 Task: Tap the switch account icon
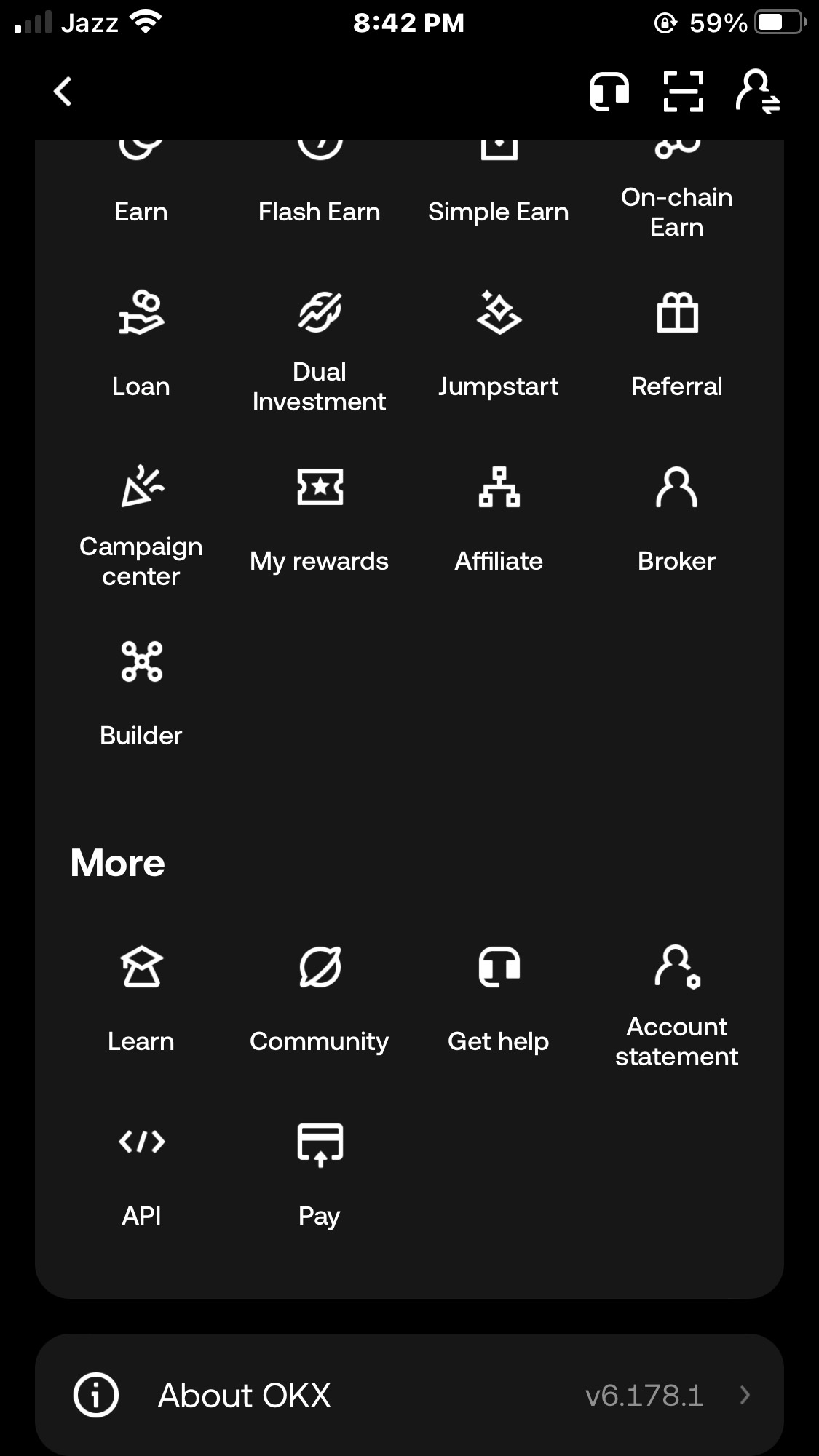[x=758, y=92]
